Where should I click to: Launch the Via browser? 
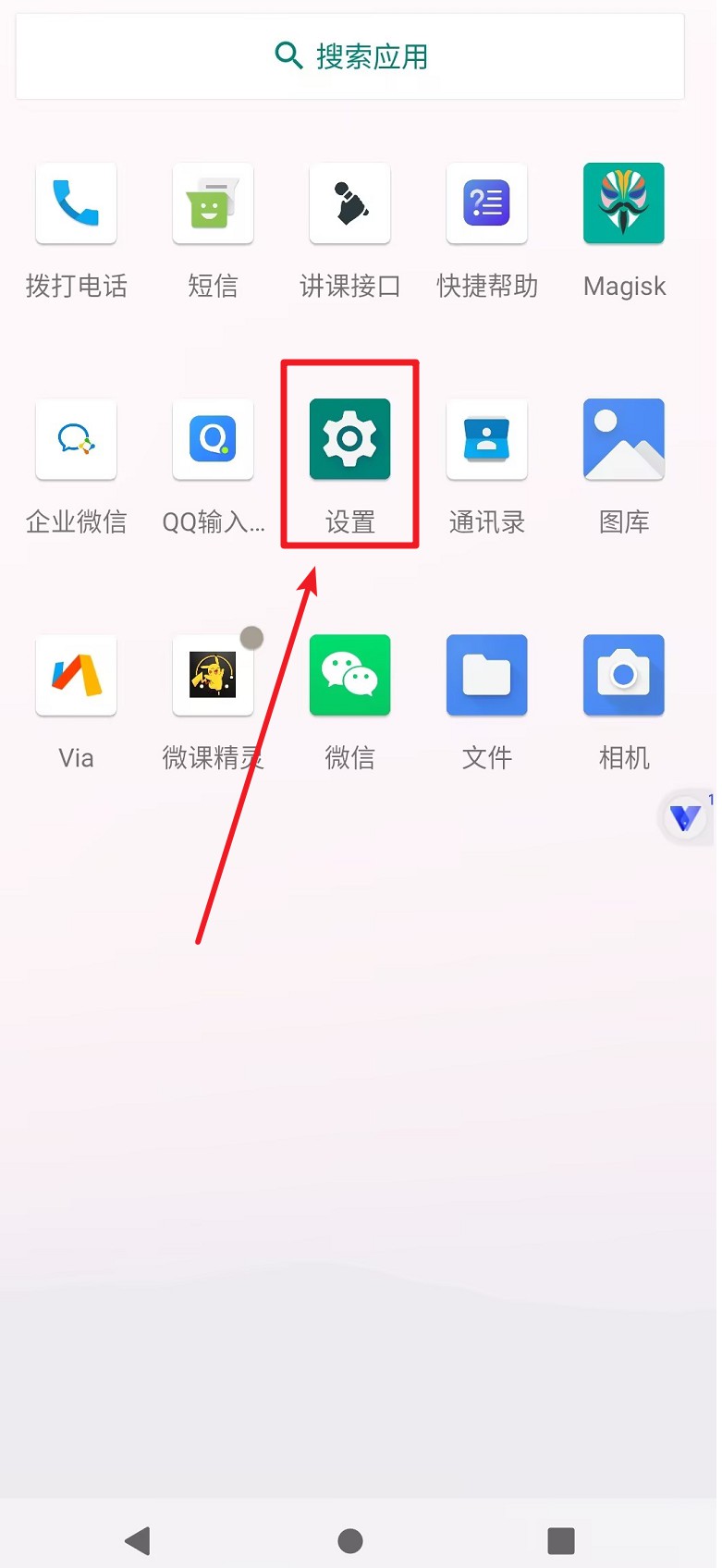coord(76,675)
